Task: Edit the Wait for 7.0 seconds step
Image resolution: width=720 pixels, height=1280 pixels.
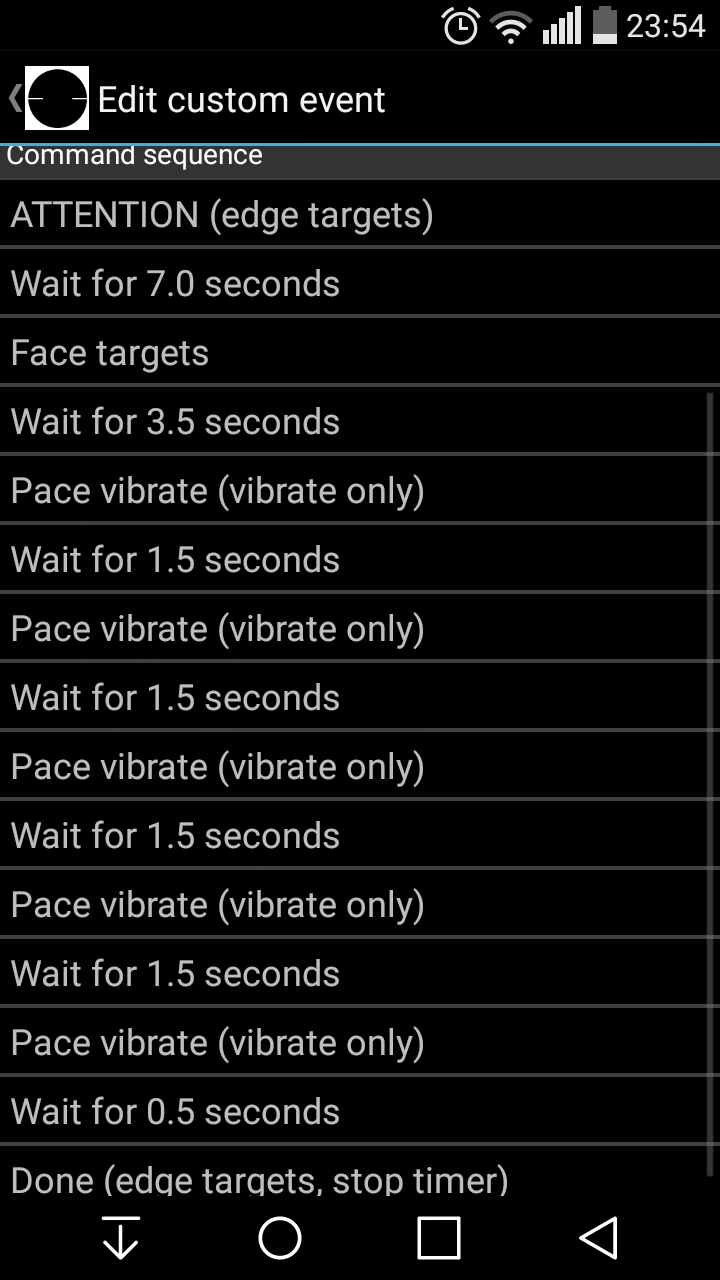Action: [x=360, y=283]
